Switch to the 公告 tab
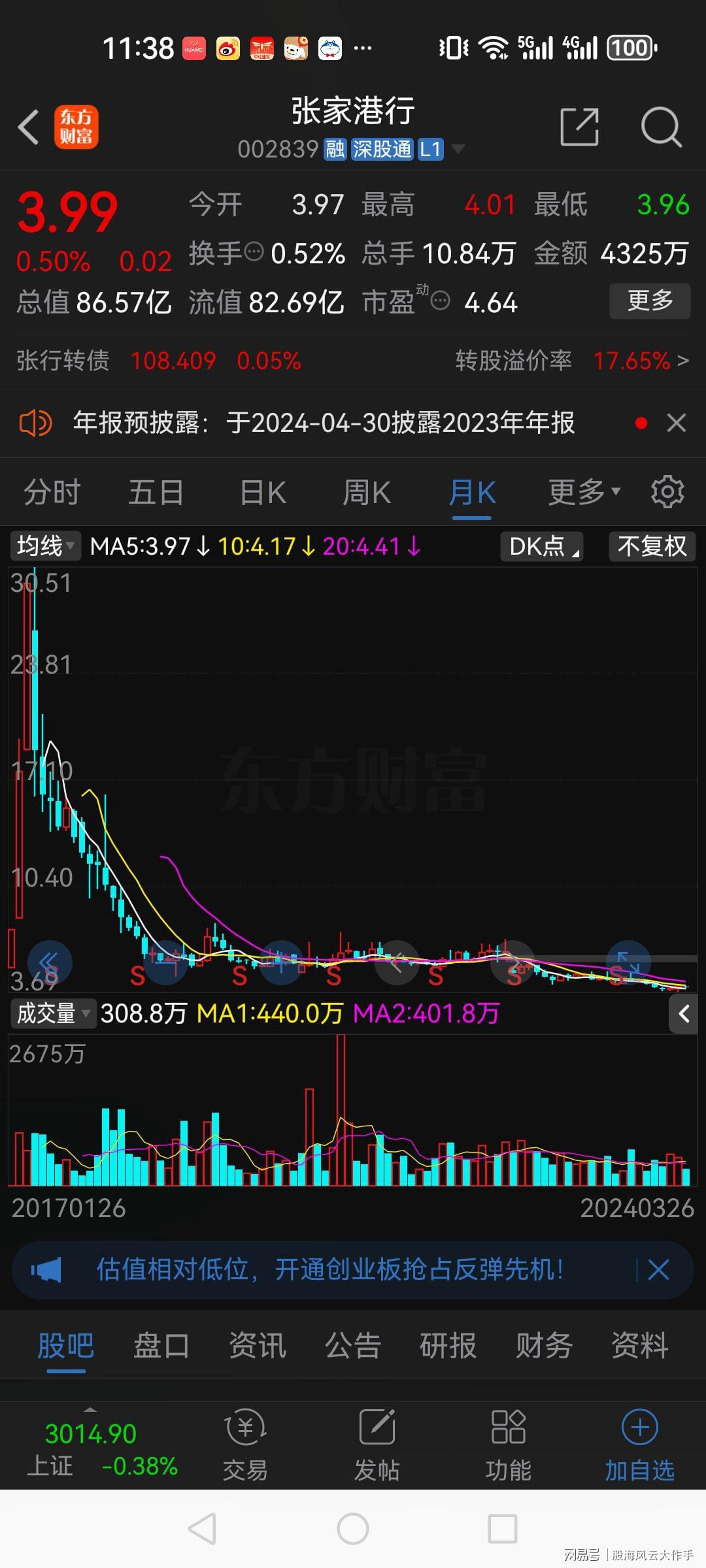The width and height of the screenshot is (706, 1568). point(353,1346)
